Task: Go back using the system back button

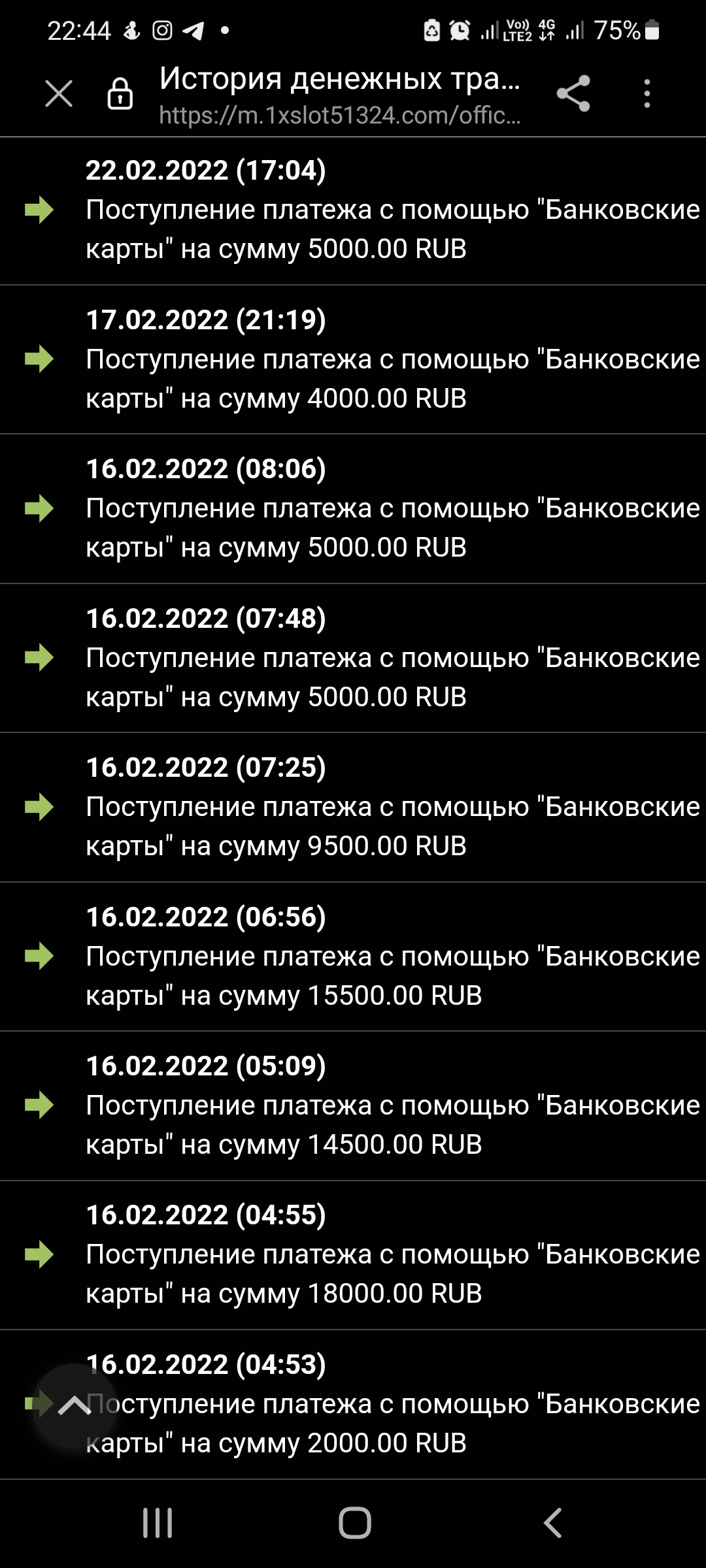Action: pyautogui.click(x=552, y=1523)
